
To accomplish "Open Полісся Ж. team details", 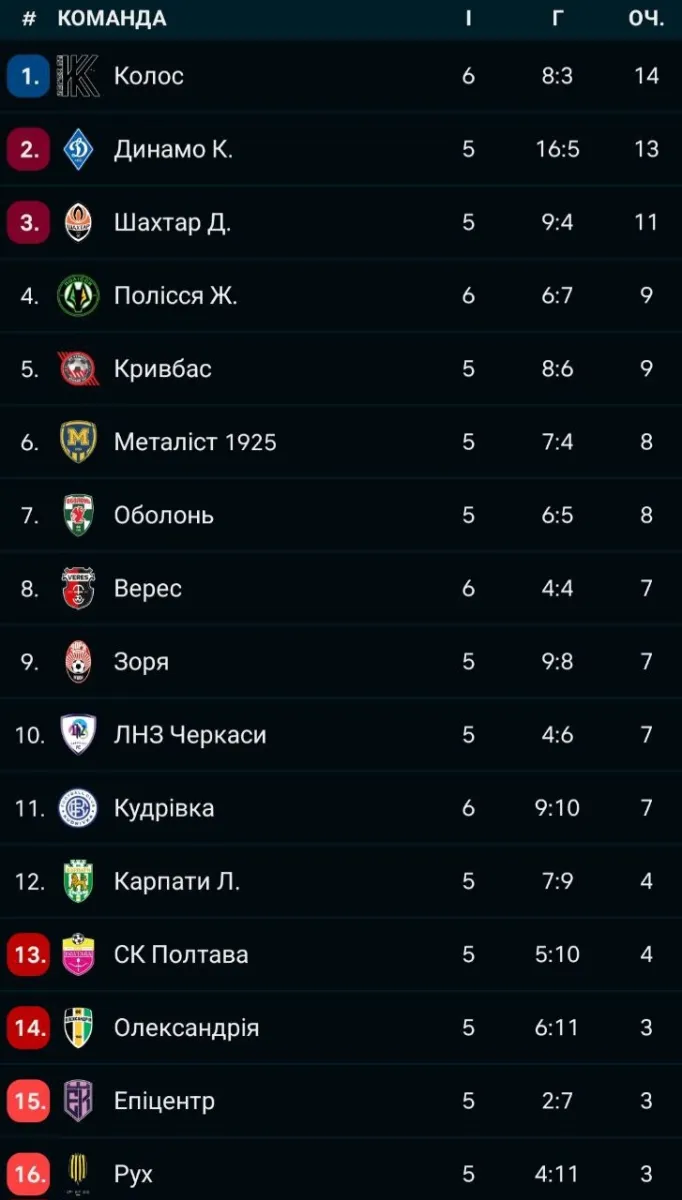I will point(175,295).
